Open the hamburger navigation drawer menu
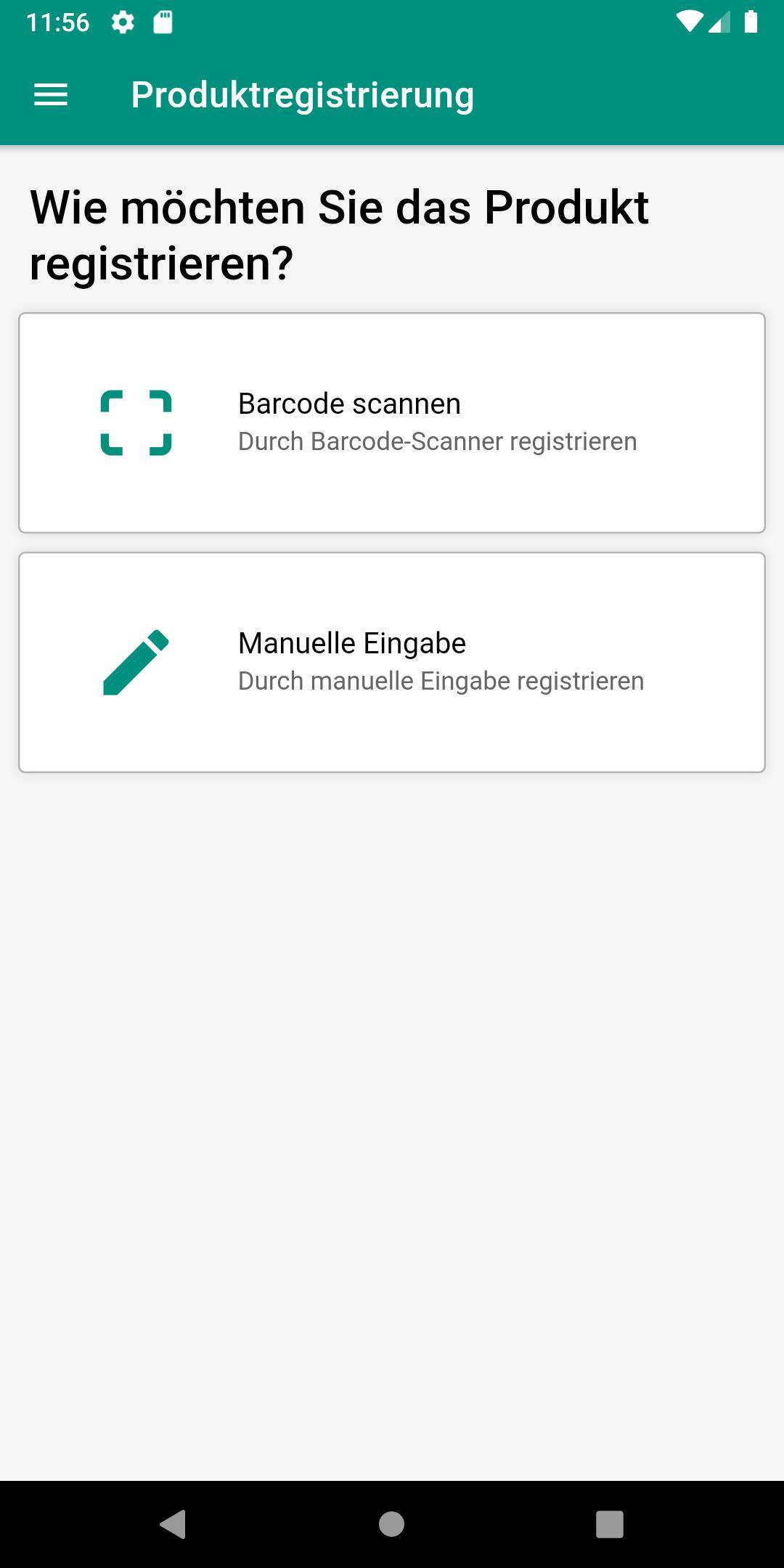 point(51,95)
